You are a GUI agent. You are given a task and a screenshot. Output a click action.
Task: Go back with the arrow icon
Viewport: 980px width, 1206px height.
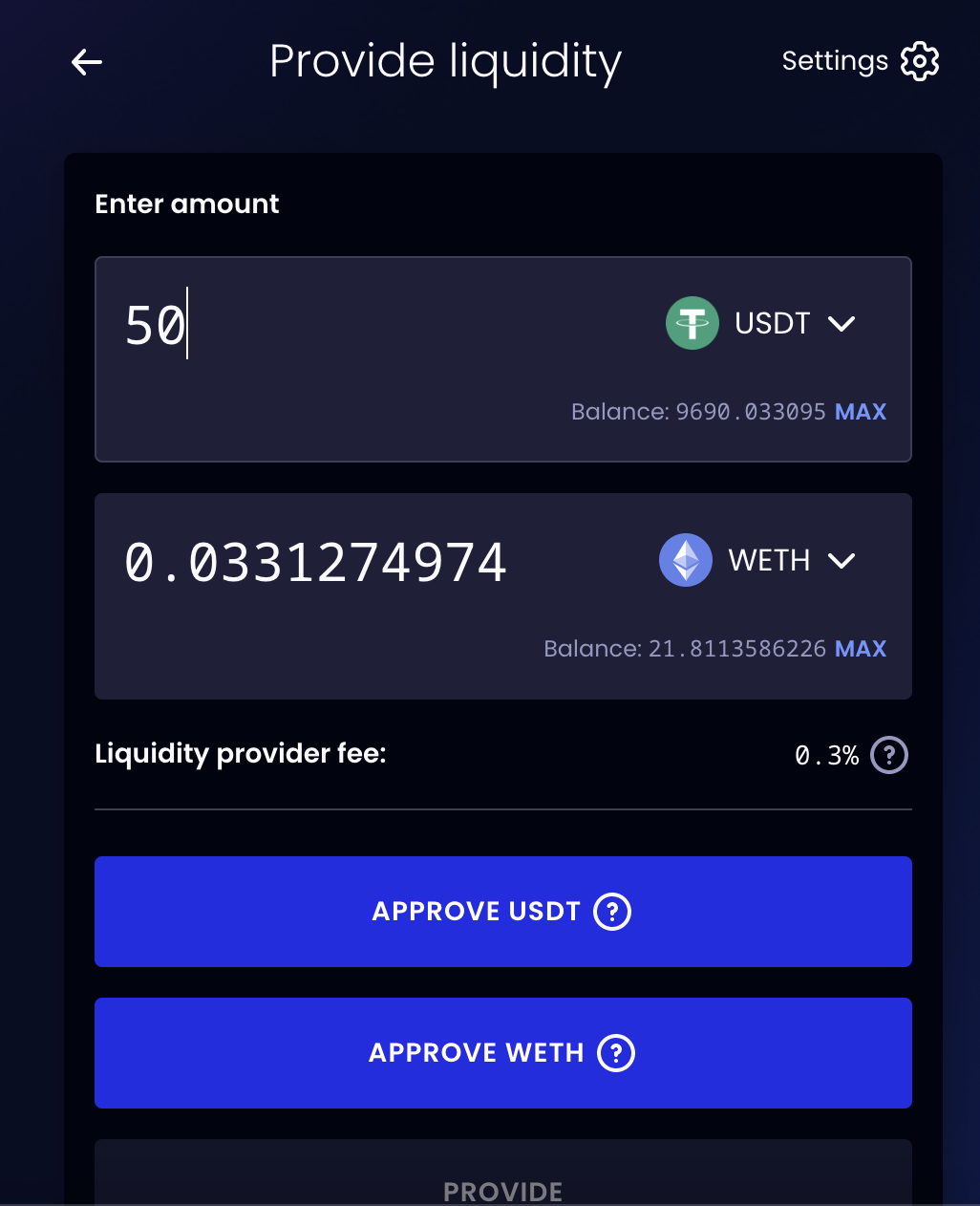87,63
